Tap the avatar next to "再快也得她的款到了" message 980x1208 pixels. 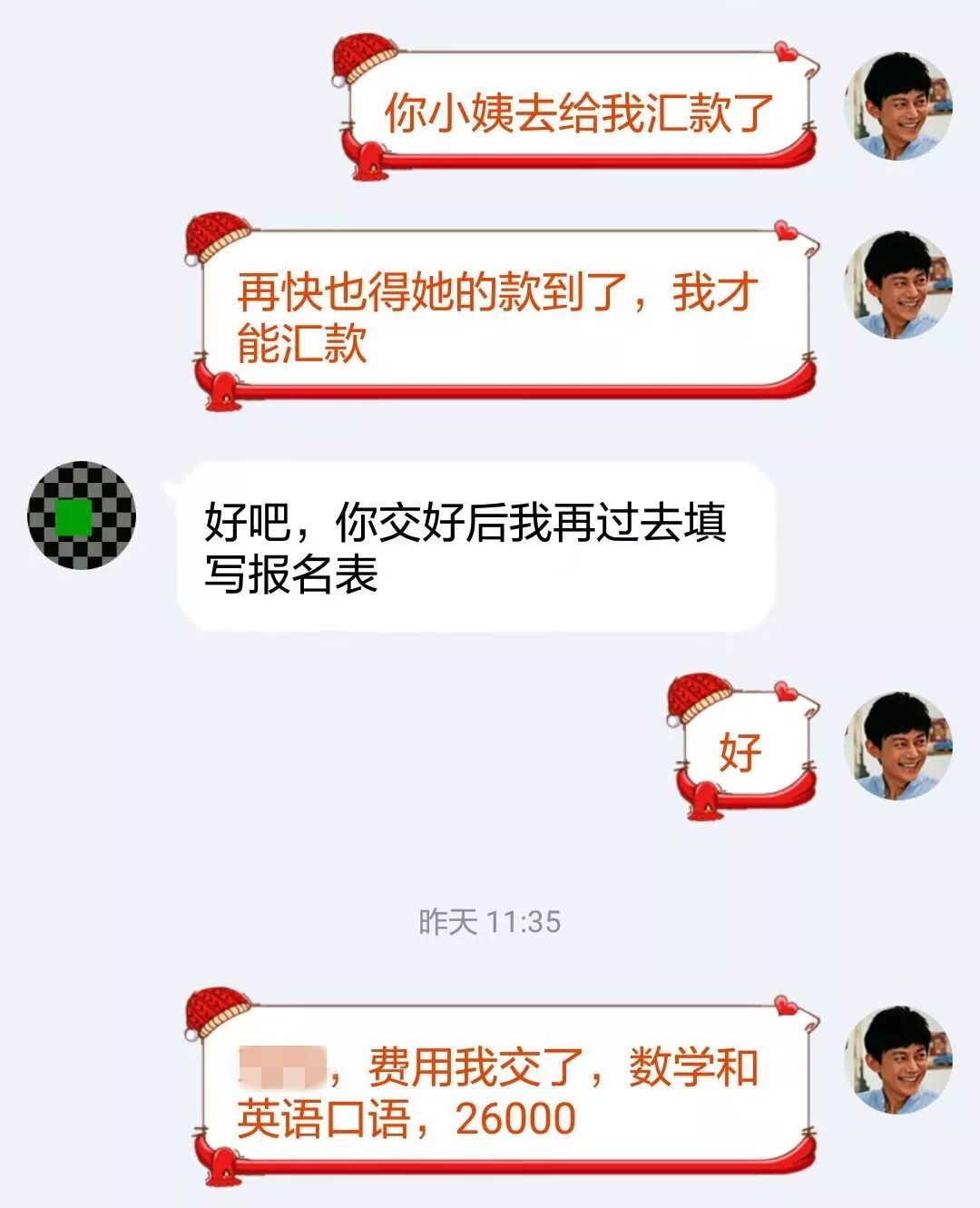point(898,285)
